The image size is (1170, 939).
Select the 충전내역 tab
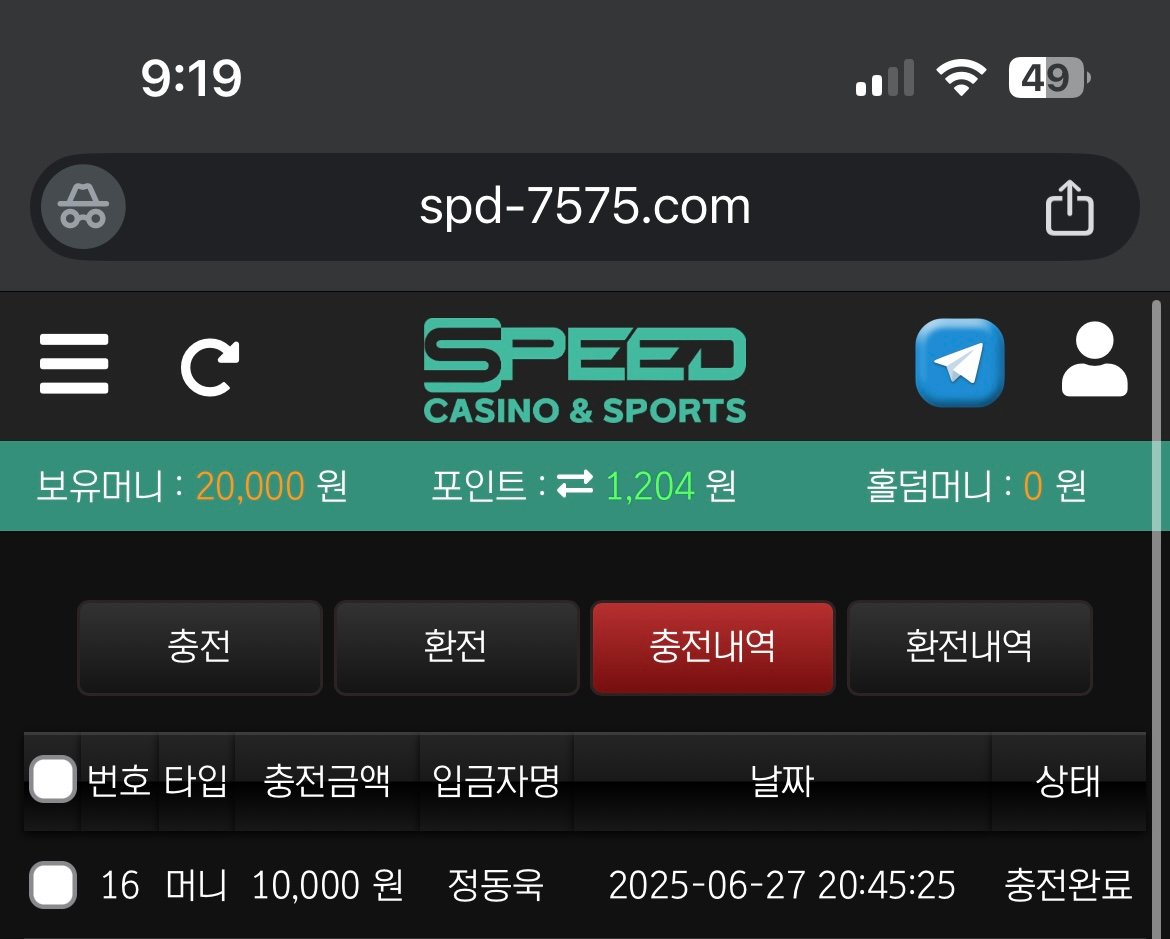click(712, 647)
